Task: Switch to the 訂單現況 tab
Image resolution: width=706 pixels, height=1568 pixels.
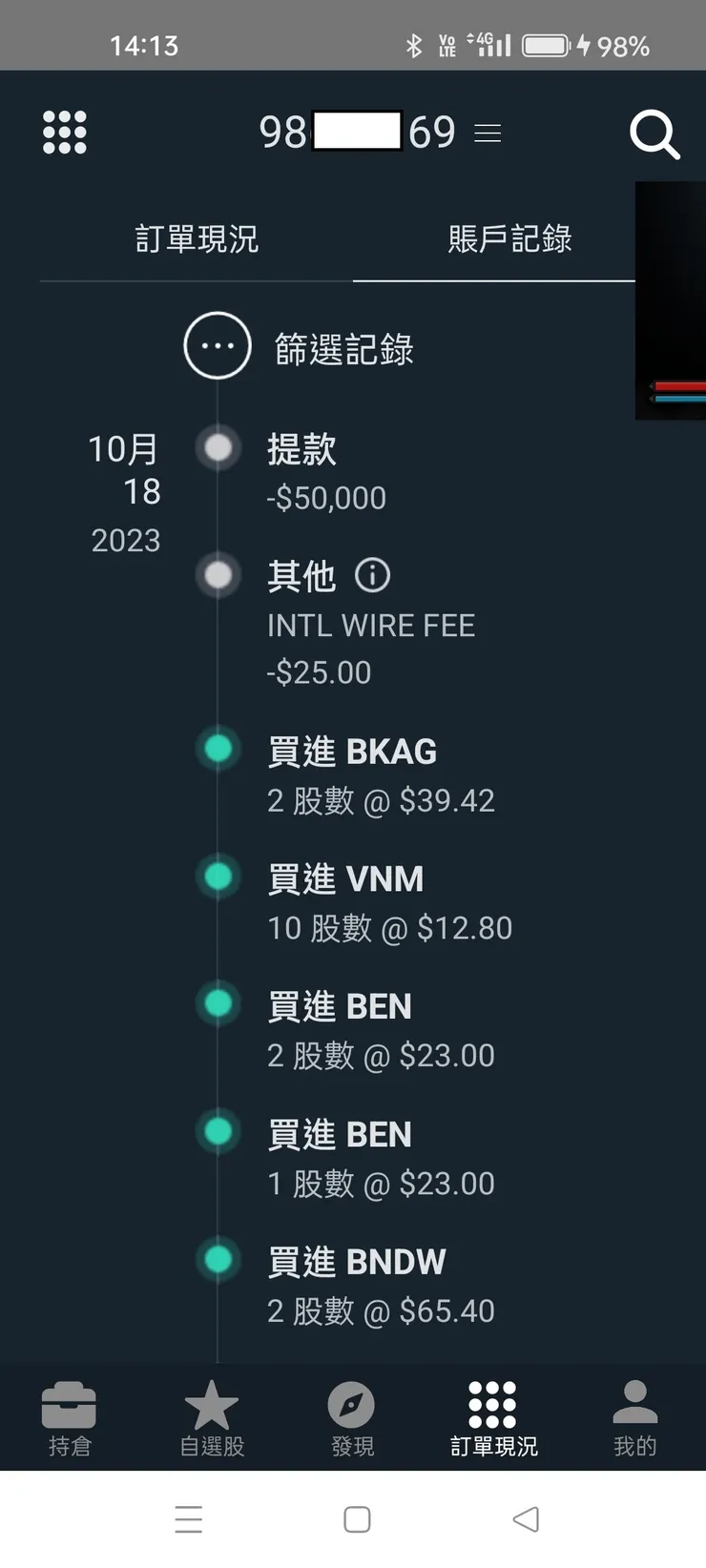Action: click(195, 239)
